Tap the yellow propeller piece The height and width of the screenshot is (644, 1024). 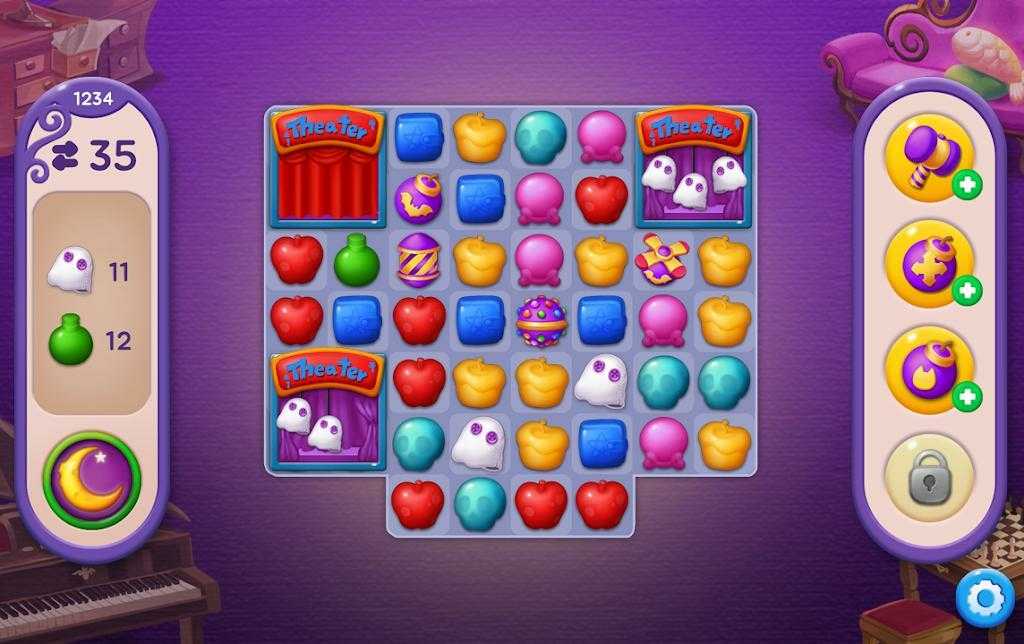[x=662, y=260]
